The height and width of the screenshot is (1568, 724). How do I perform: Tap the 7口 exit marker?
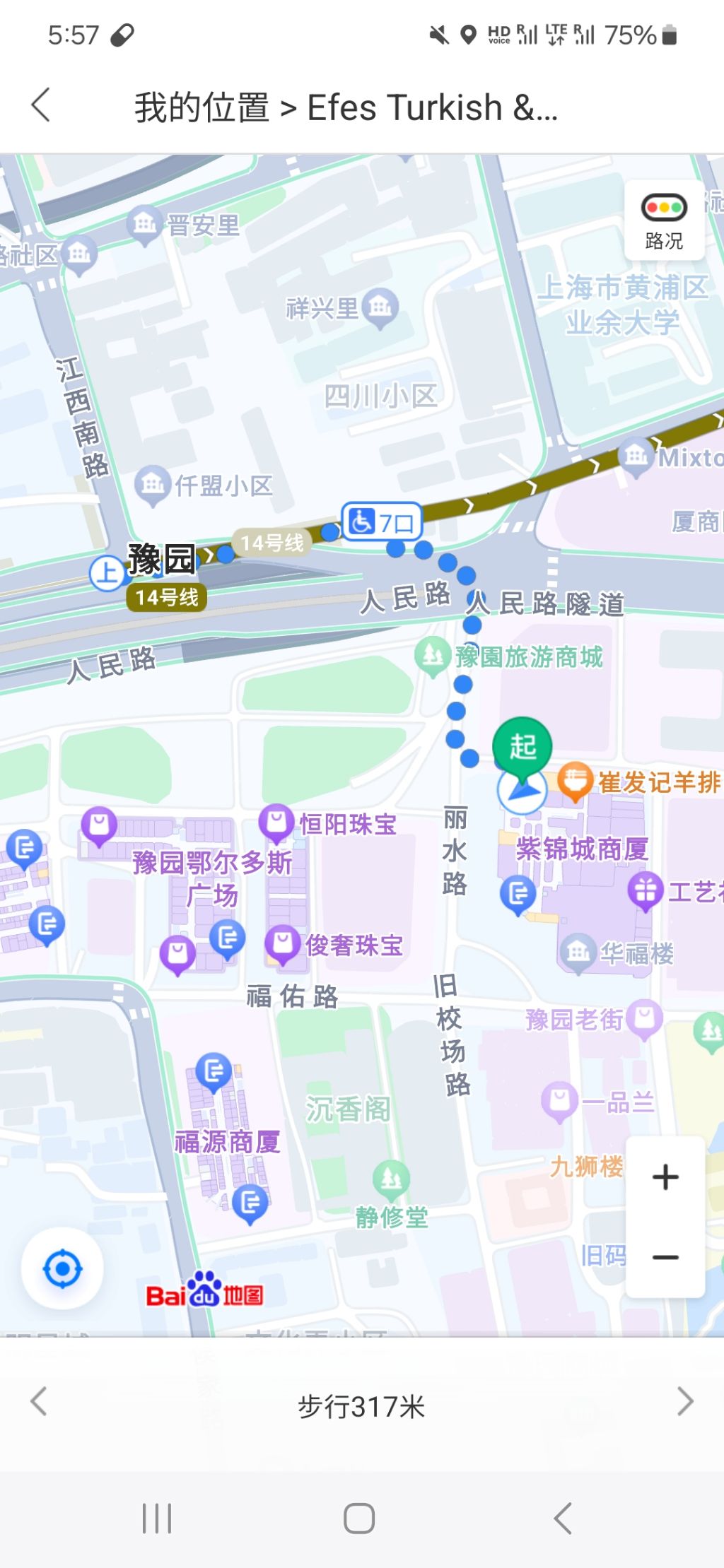pos(382,522)
